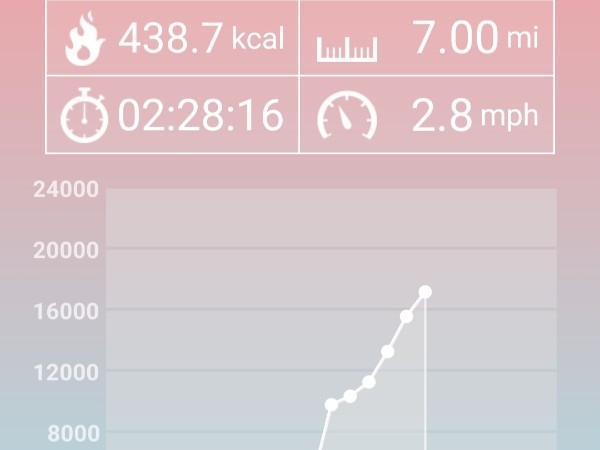Select the highest data point on the steps chart

425,292
